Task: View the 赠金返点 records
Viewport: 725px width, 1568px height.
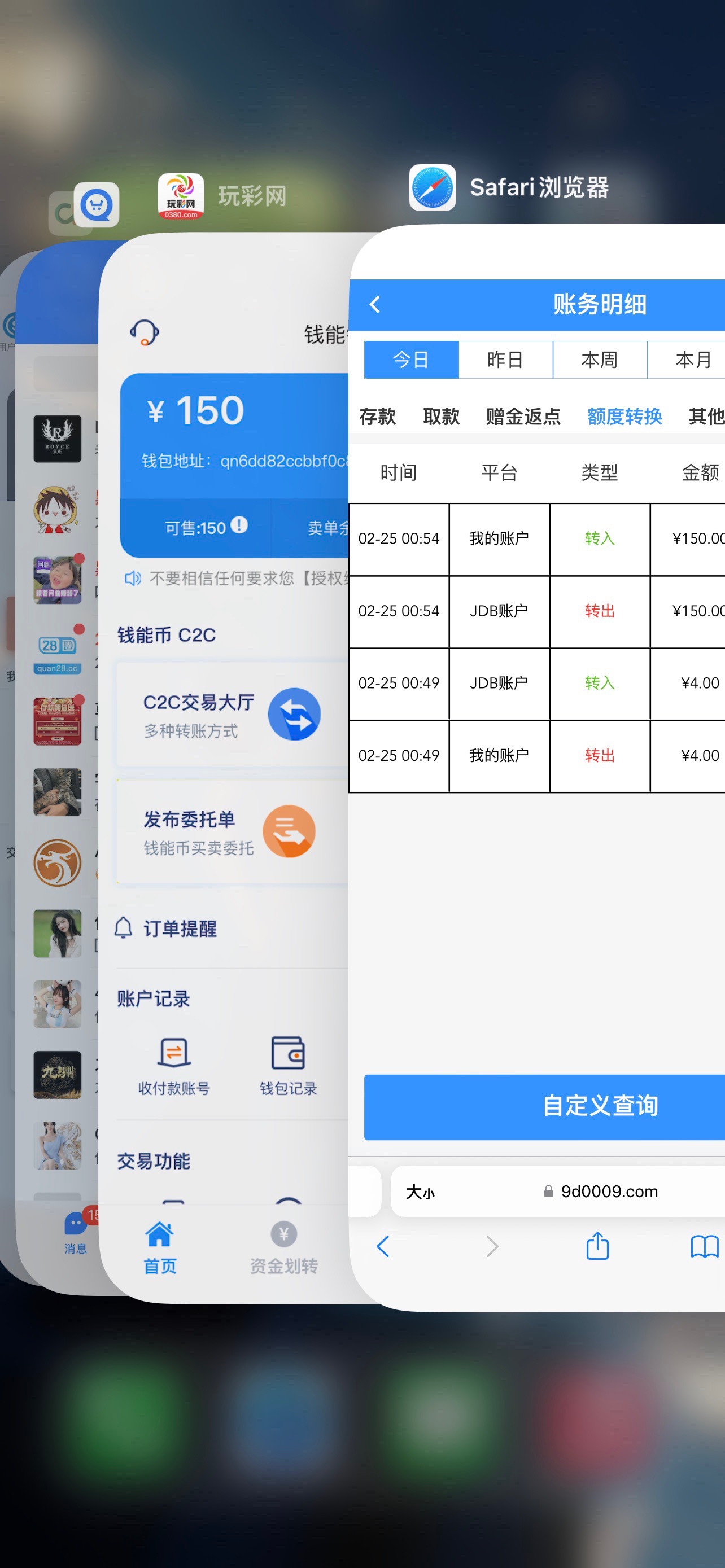Action: coord(523,417)
